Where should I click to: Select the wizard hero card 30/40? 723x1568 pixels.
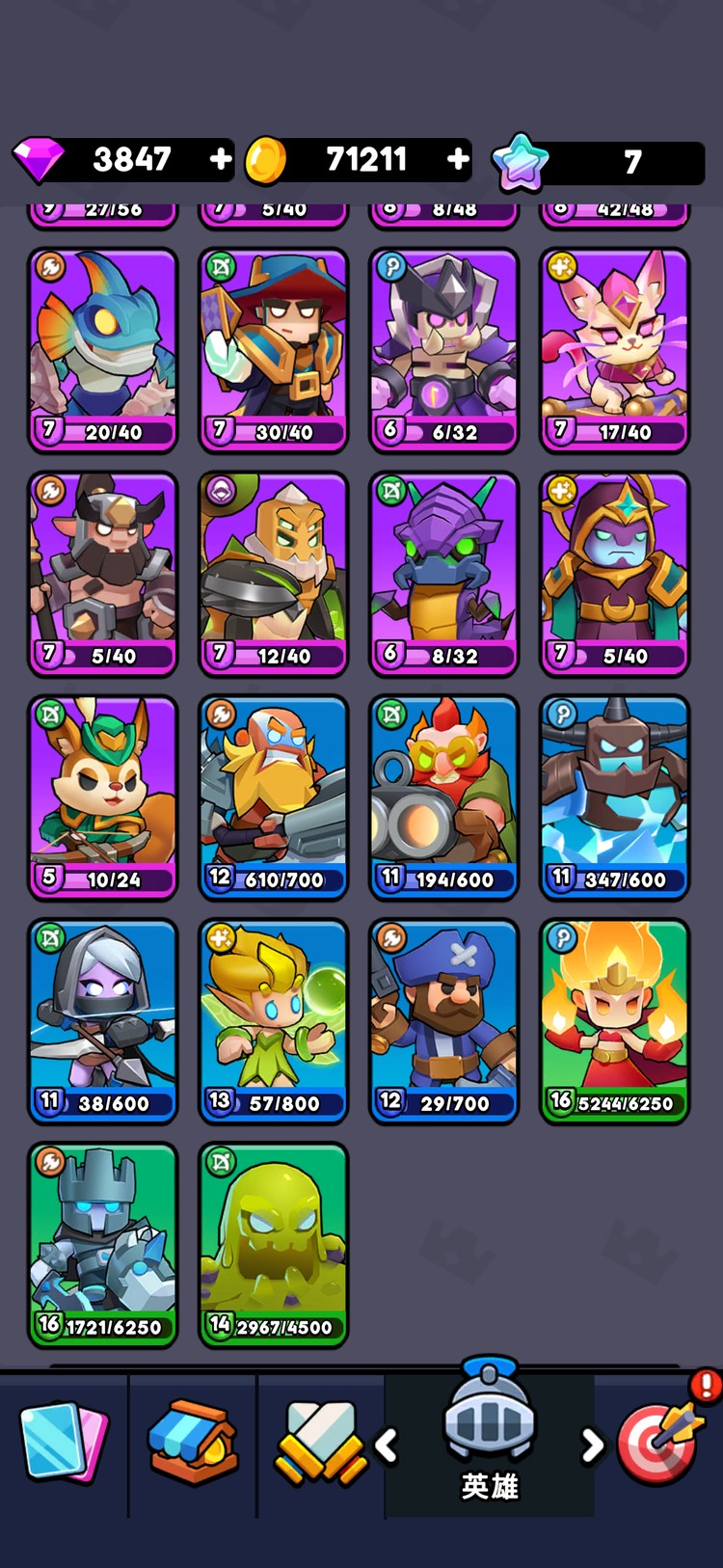coord(274,349)
